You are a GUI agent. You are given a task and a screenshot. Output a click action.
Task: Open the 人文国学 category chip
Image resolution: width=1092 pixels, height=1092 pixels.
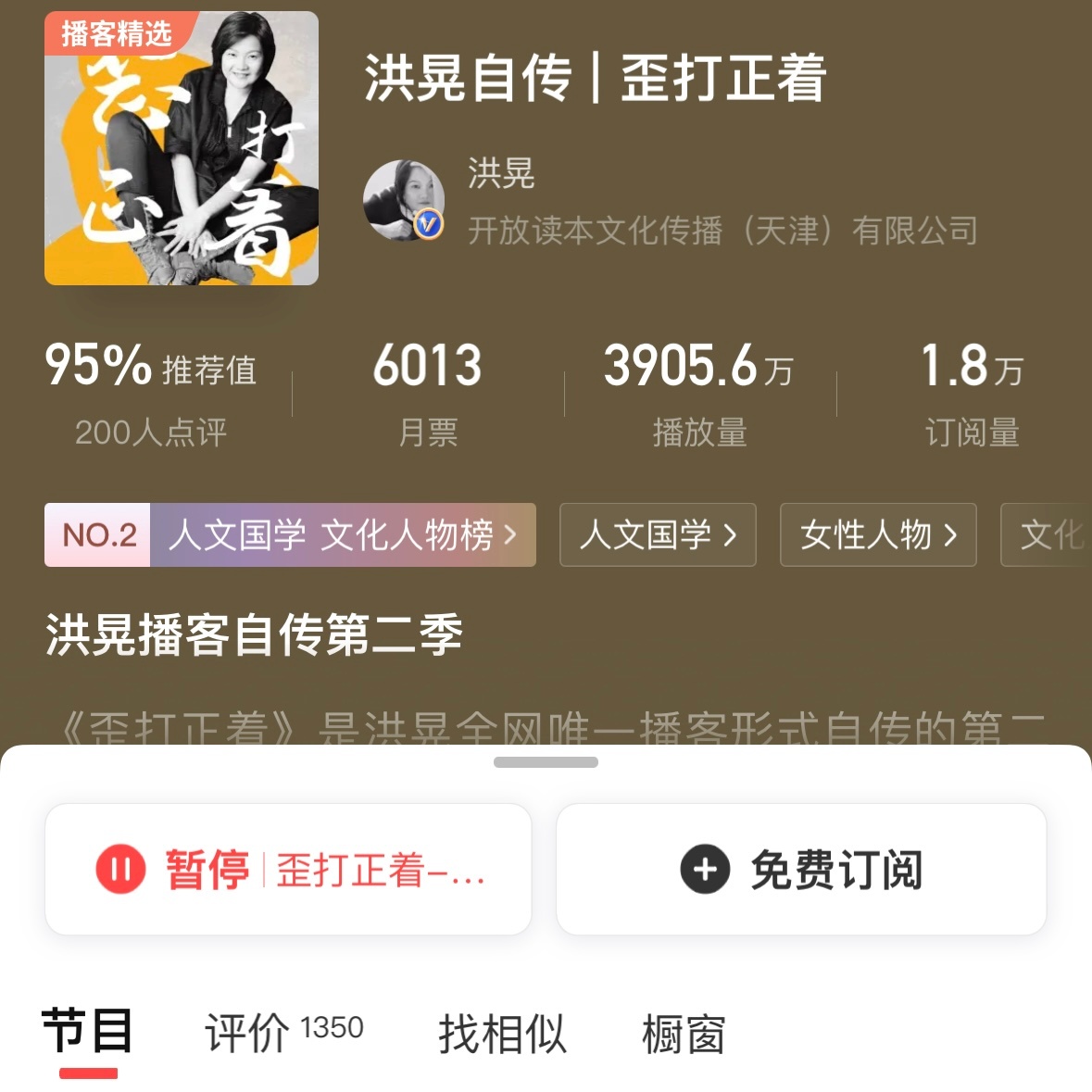(658, 534)
